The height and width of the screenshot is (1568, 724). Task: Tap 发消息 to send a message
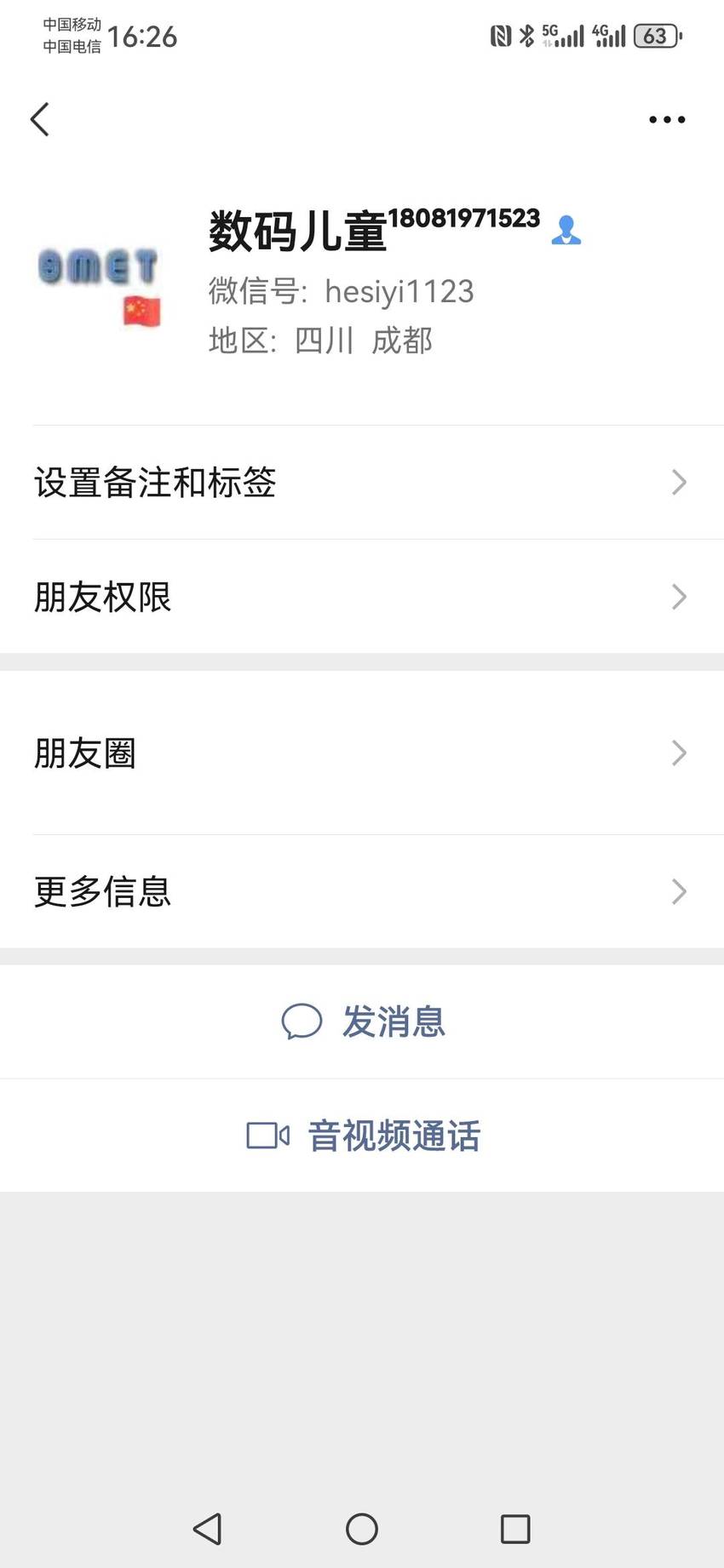(362, 1021)
